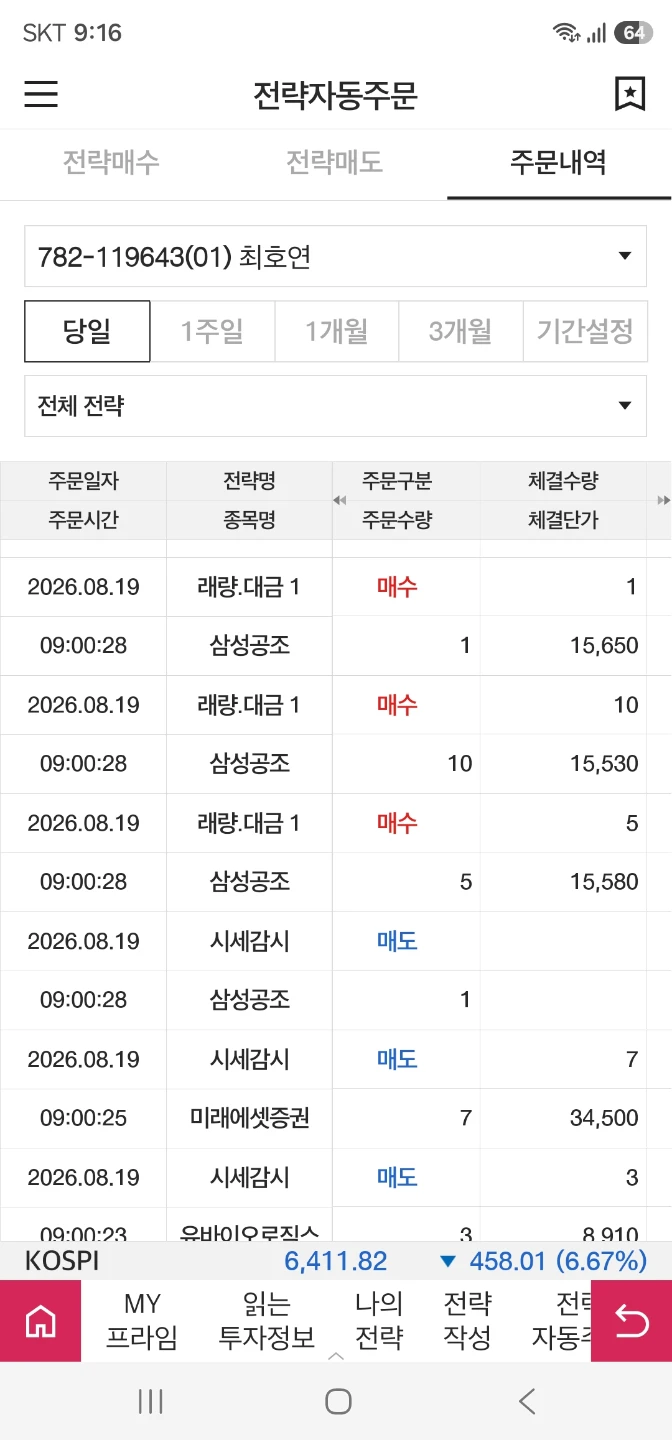Switch to the 전략매도 tab
This screenshot has height=1440, width=672.
pos(335,162)
